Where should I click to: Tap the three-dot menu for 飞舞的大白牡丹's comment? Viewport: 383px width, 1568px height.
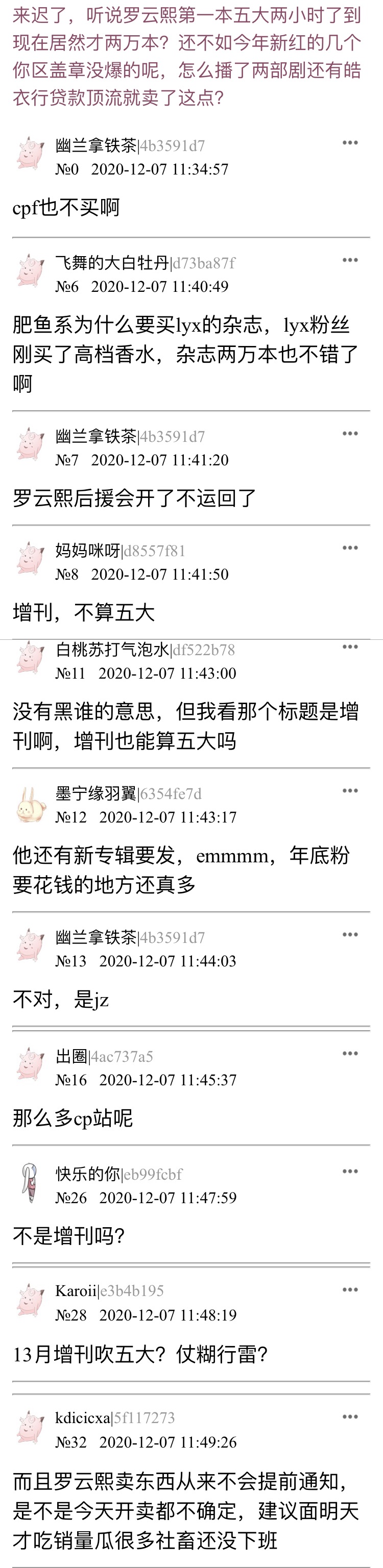pos(350,261)
